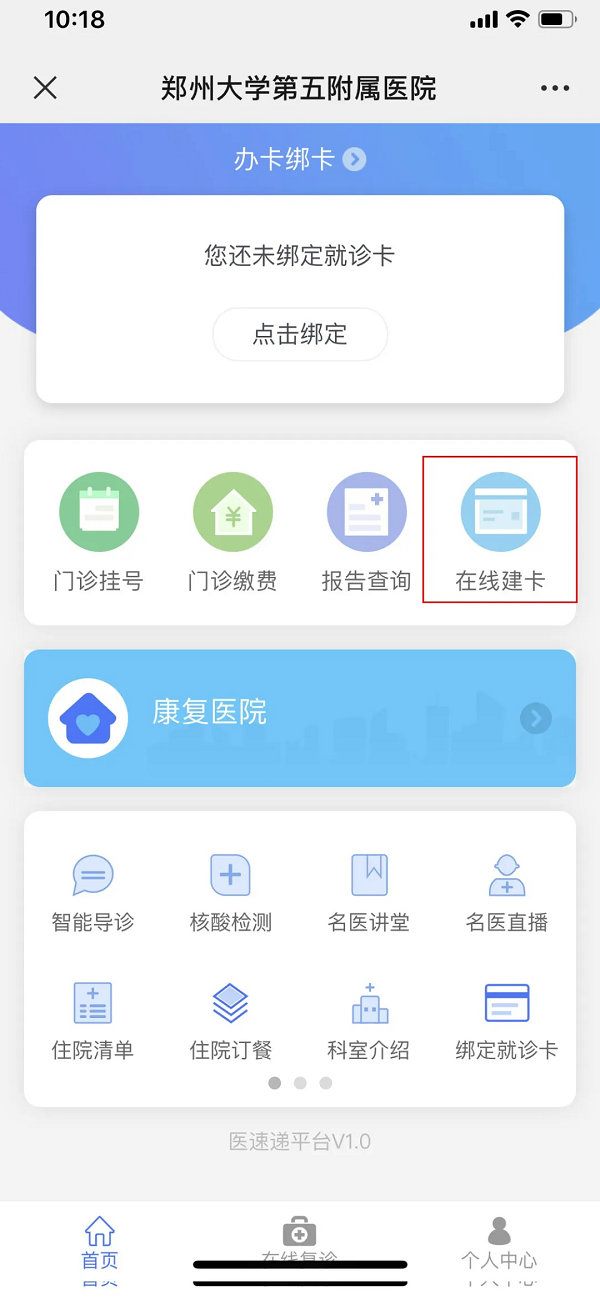Launch 智能导诊 smart triage

click(93, 893)
